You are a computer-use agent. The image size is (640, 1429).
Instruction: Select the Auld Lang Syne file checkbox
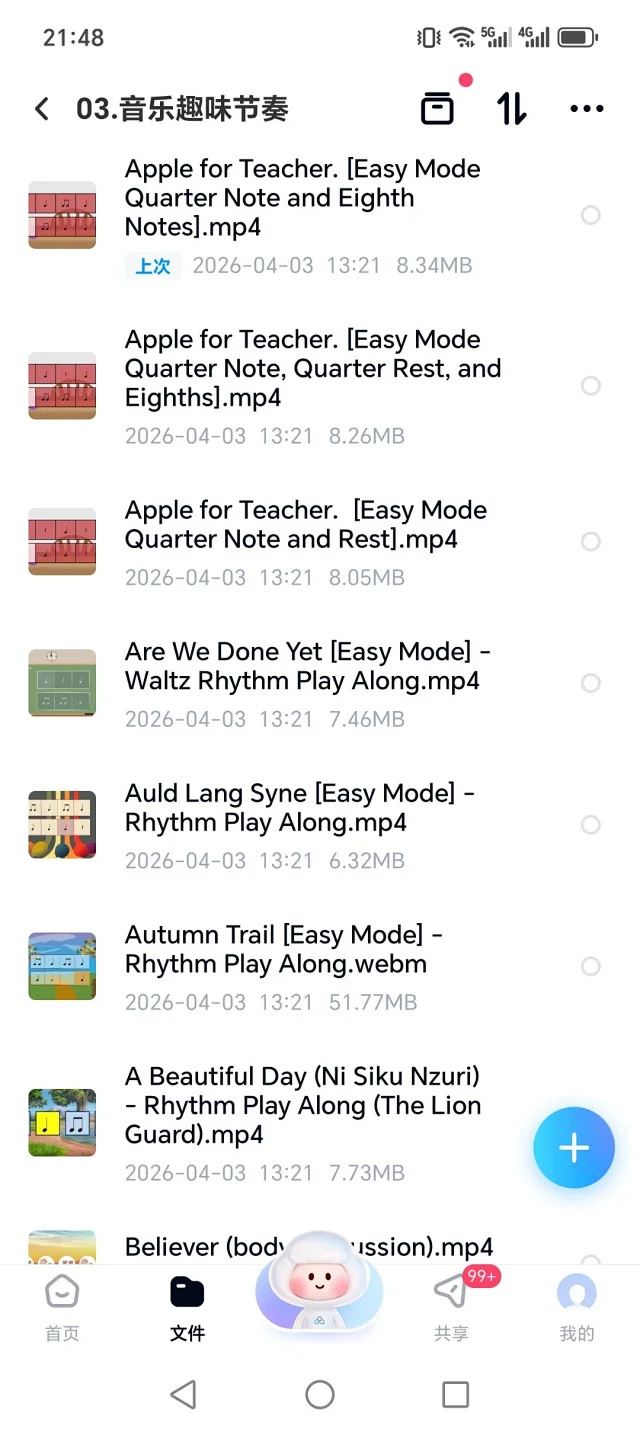tap(591, 825)
